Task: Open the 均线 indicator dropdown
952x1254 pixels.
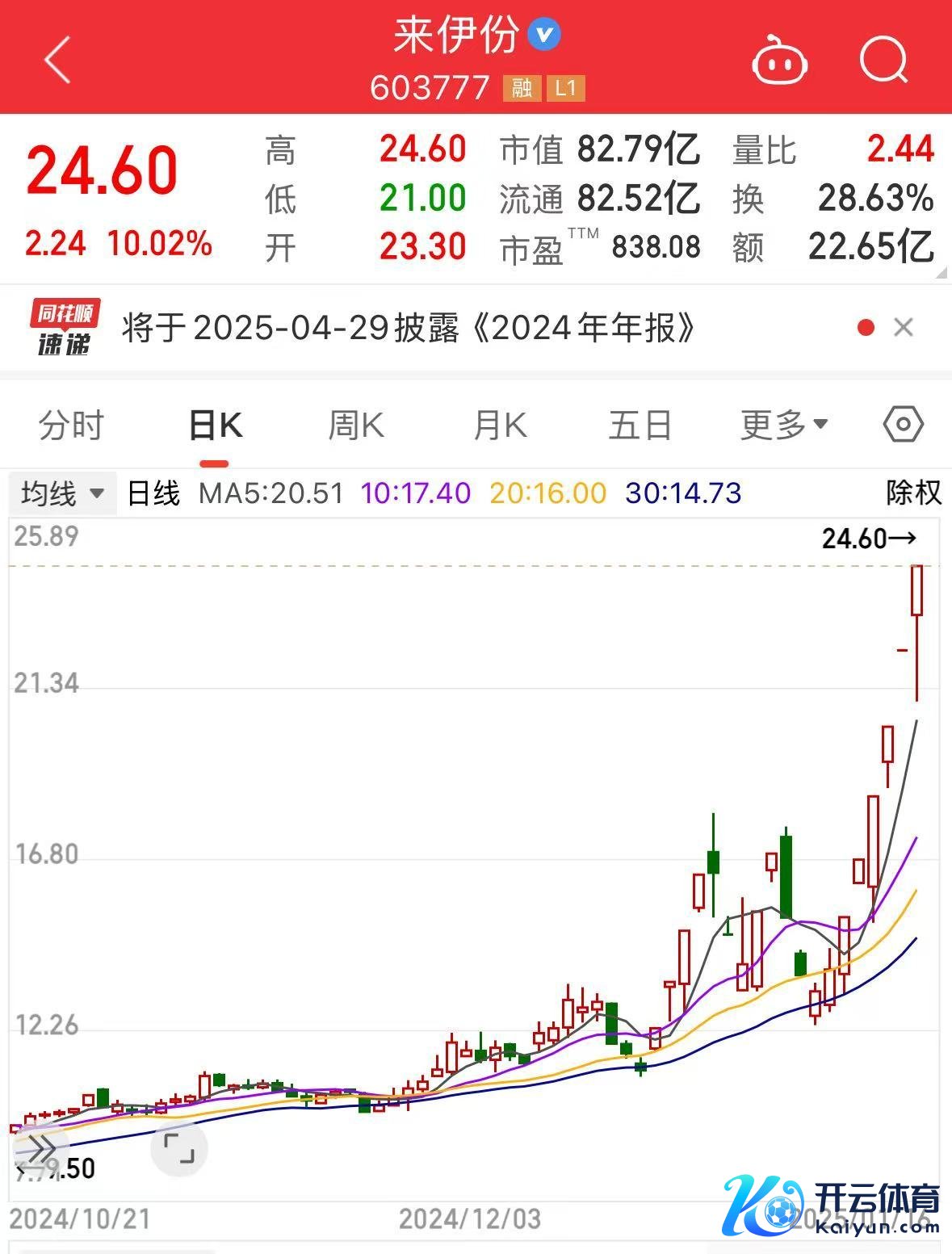Action: point(63,493)
